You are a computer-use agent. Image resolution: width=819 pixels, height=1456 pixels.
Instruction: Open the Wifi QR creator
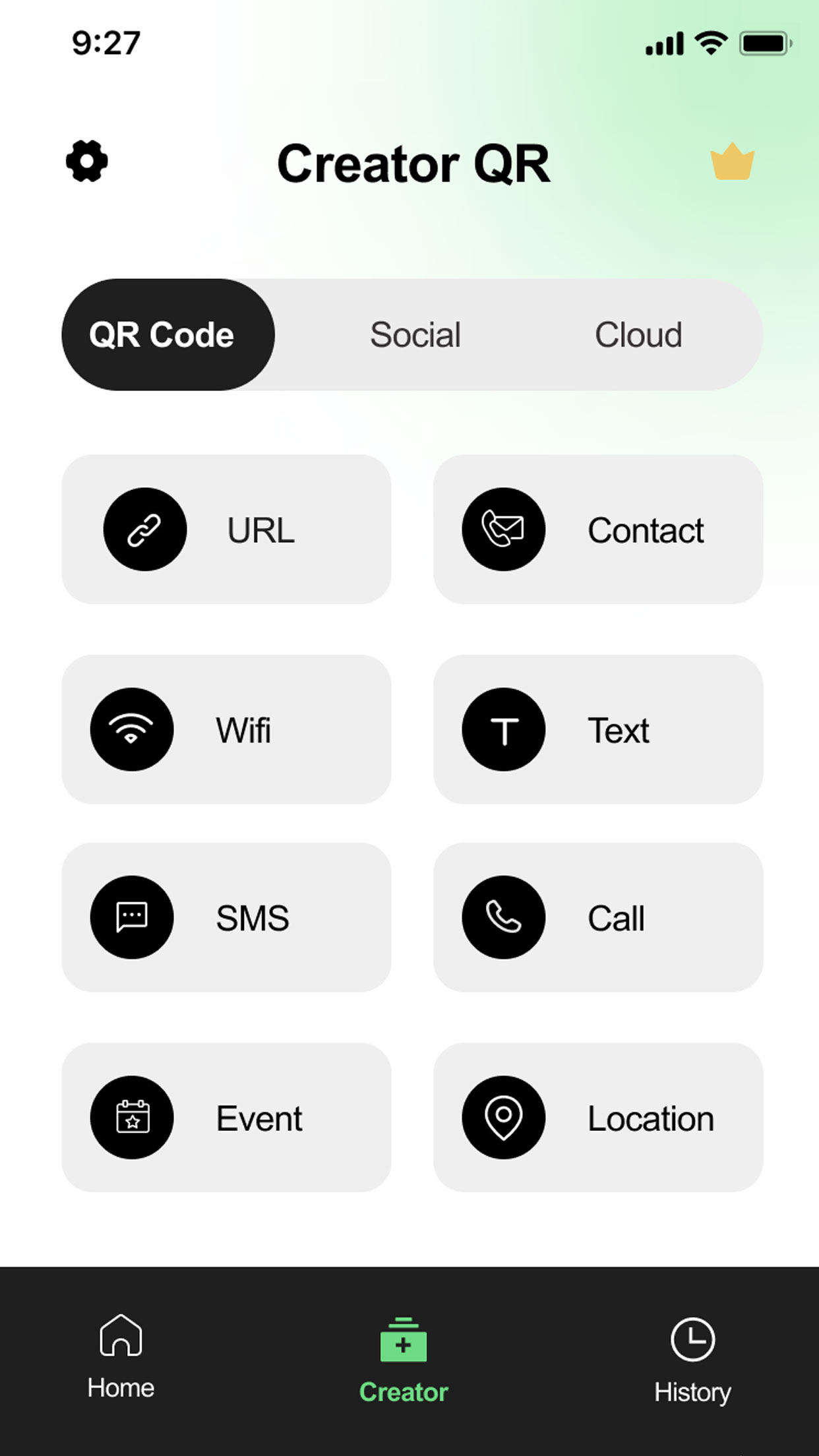226,729
